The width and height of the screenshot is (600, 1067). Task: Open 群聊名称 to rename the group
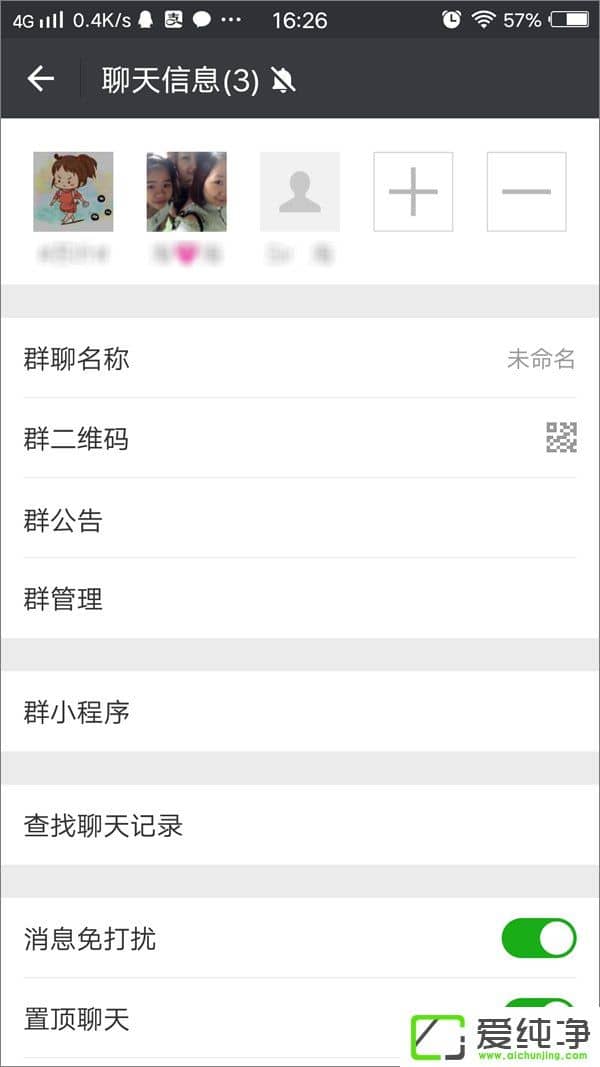pos(300,359)
